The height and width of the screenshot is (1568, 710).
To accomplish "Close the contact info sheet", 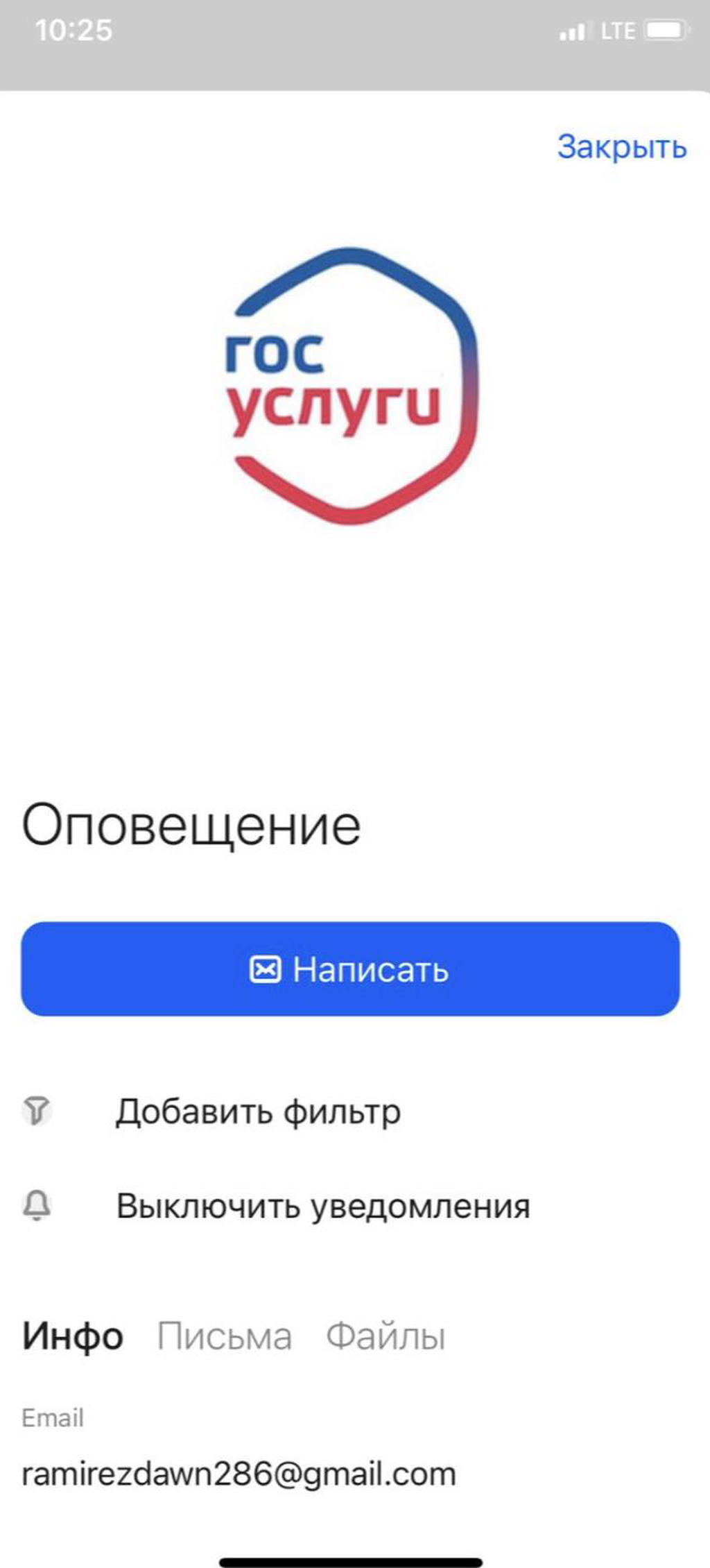I will coord(621,147).
